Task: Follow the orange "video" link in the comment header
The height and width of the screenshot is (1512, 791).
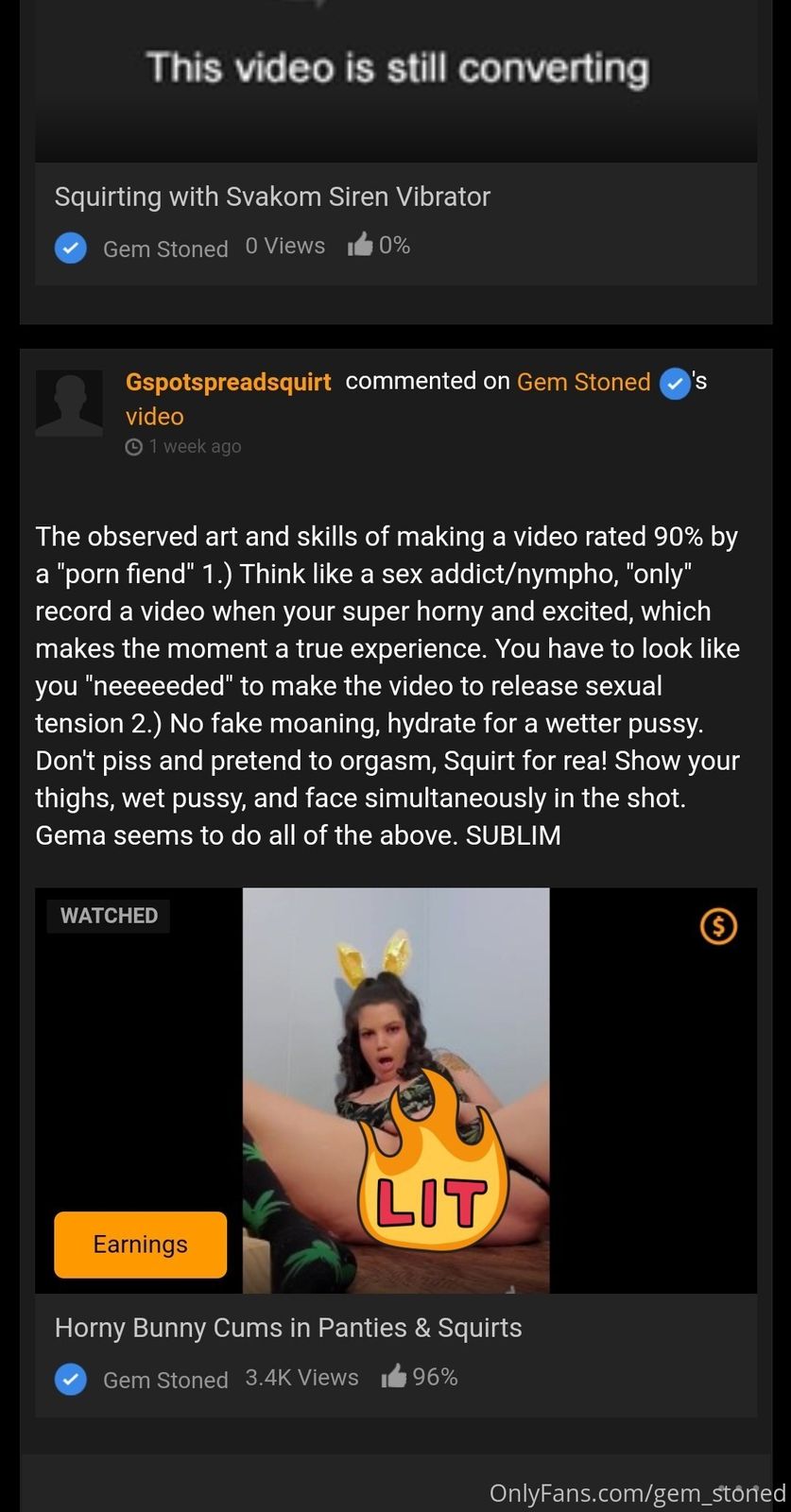Action: coord(155,417)
